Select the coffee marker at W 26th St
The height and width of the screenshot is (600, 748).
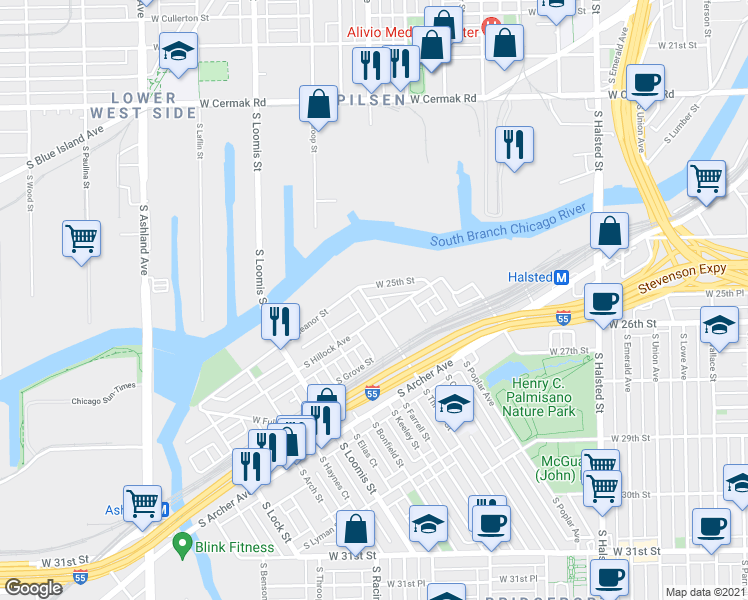pyautogui.click(x=603, y=304)
